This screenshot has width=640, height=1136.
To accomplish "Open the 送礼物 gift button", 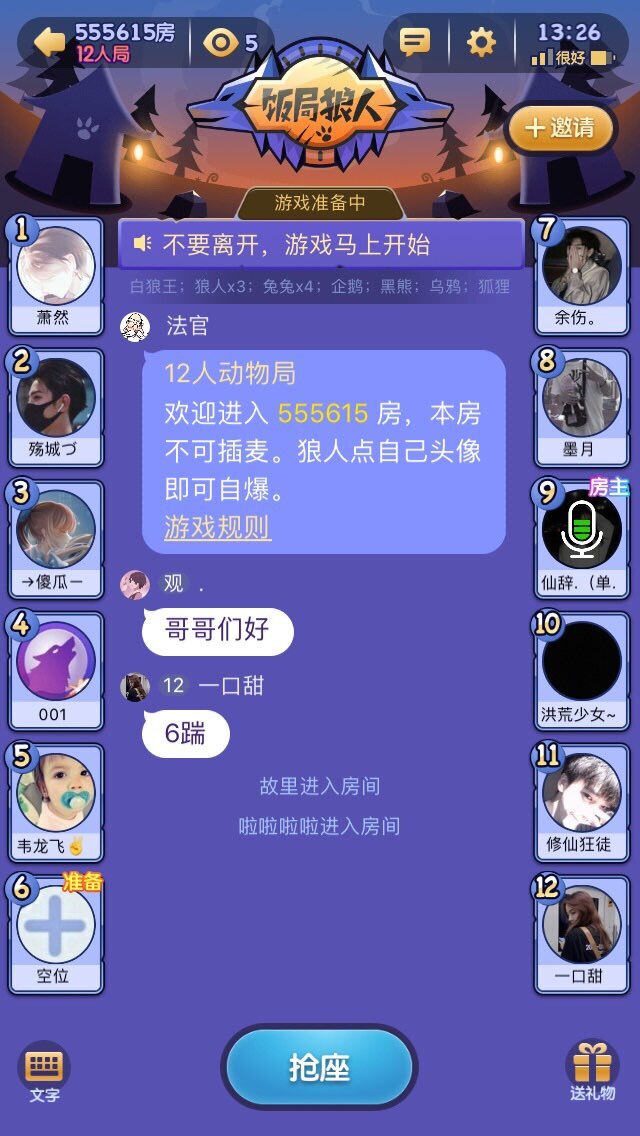I will coord(593,1072).
